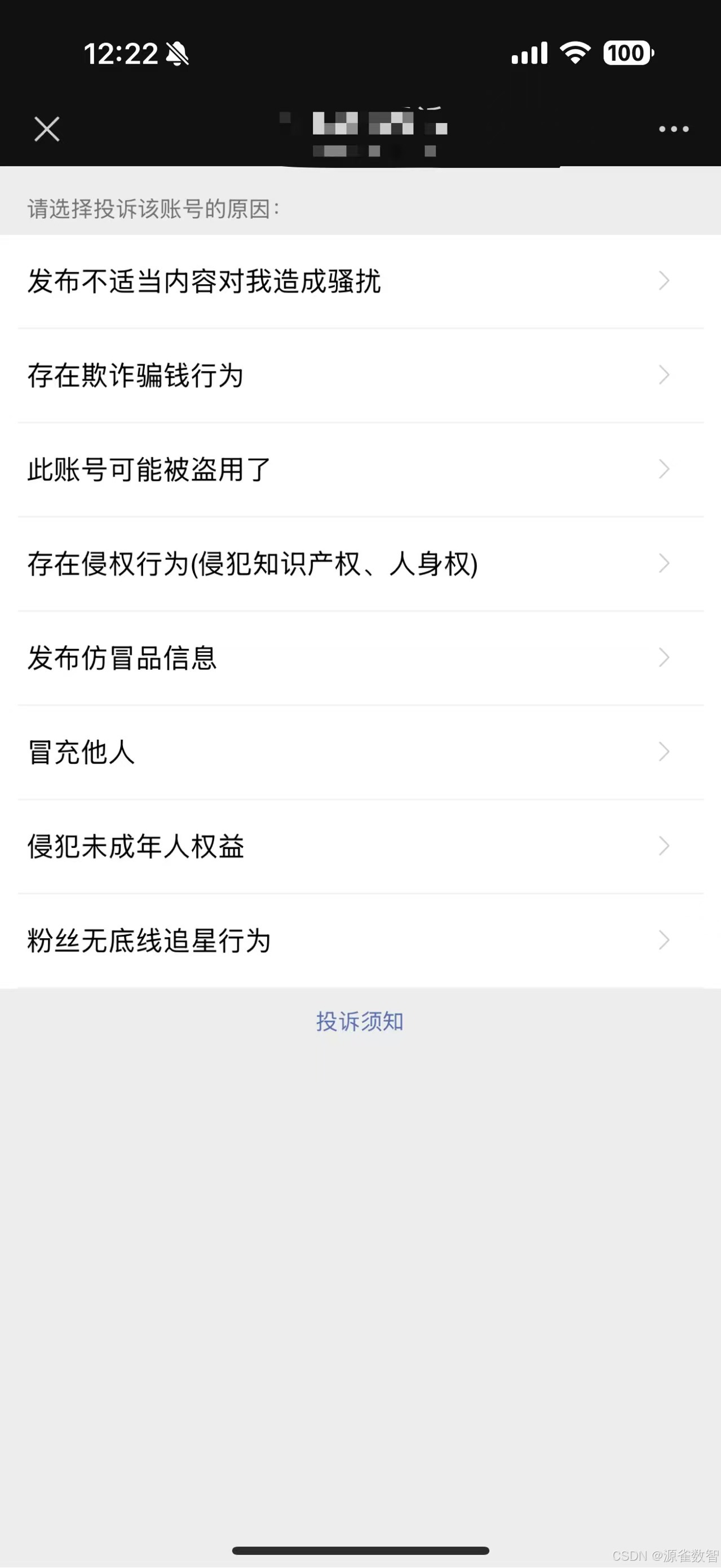721x1568 pixels.
Task: Choose 粉丝无底线追星行为
Action: coord(360,941)
